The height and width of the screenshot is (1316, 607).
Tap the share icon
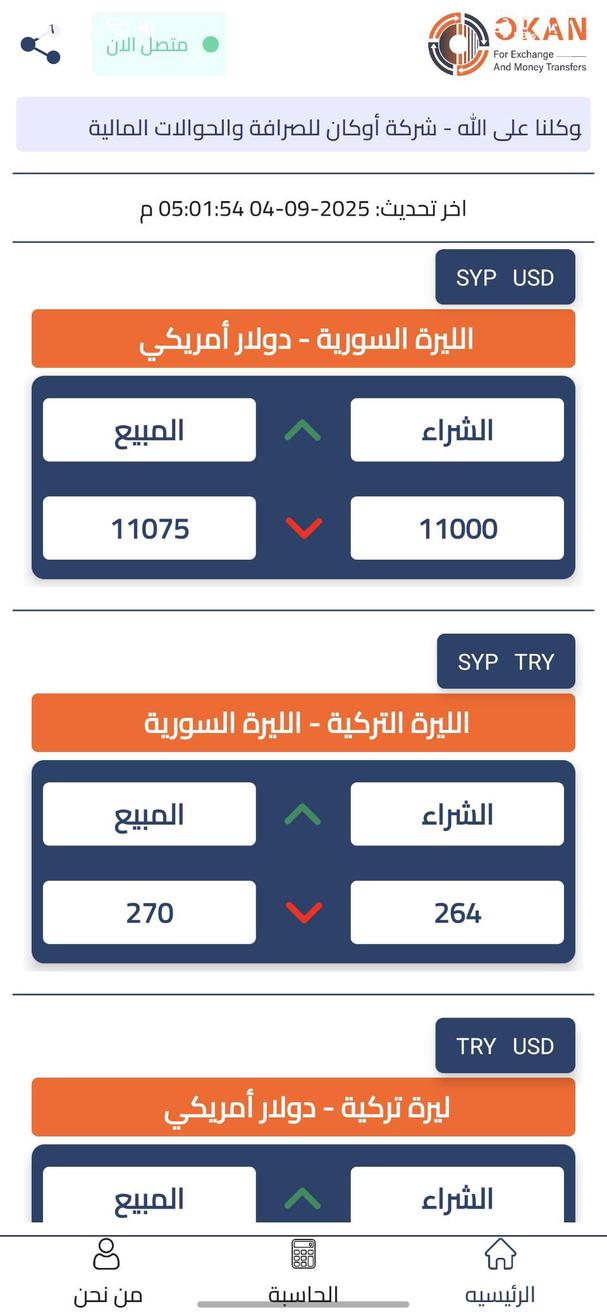pyautogui.click(x=40, y=46)
